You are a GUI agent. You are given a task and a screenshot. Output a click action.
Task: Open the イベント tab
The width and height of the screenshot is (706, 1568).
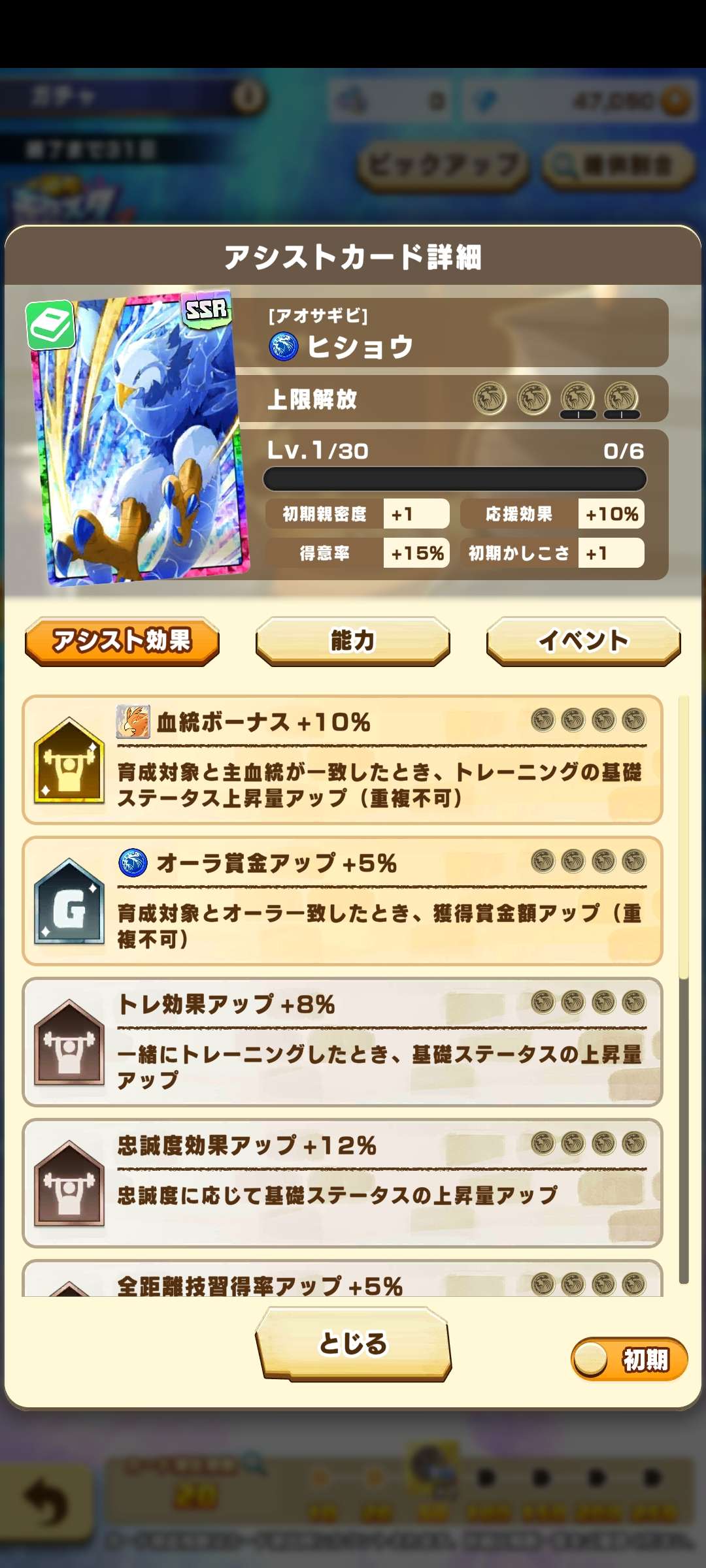(x=583, y=641)
